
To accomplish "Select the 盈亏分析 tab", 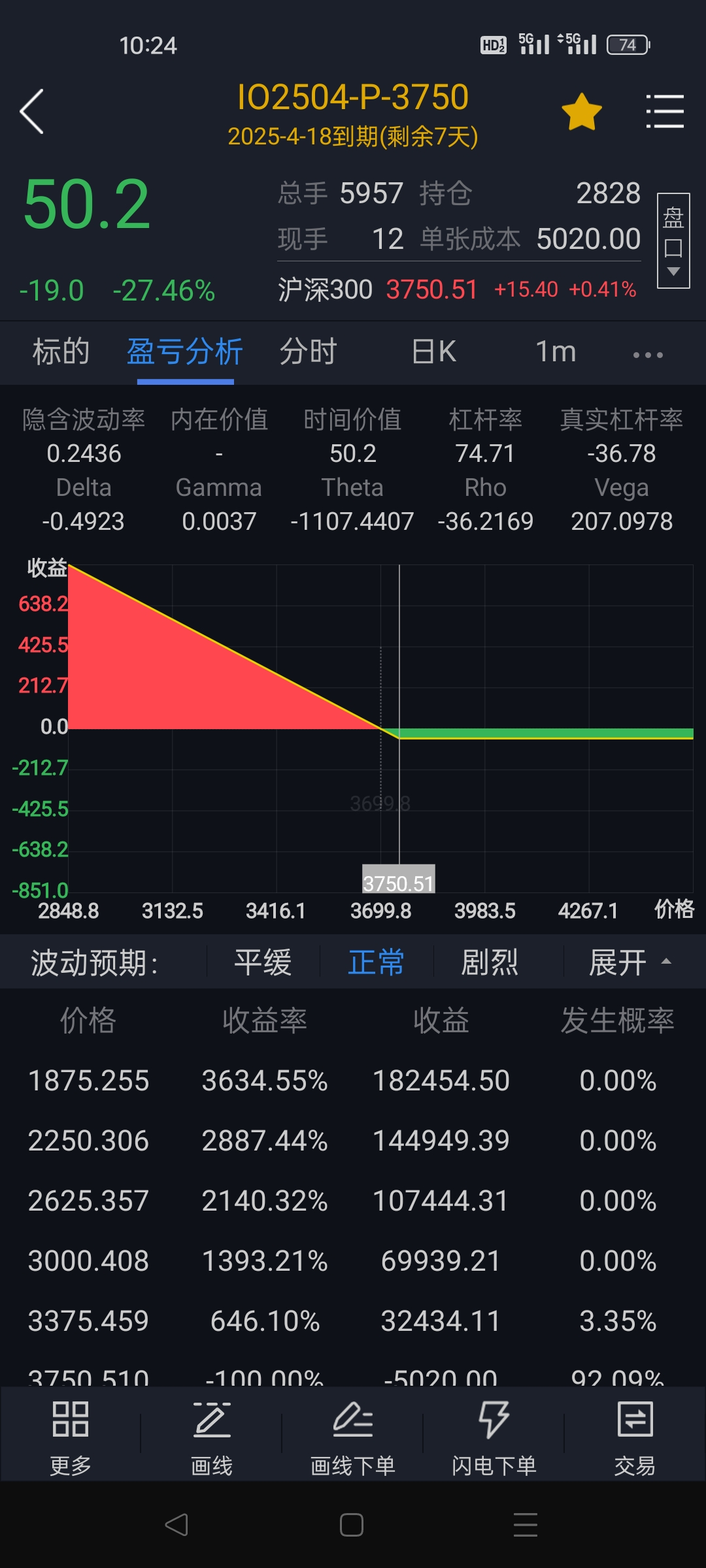I will 185,351.
